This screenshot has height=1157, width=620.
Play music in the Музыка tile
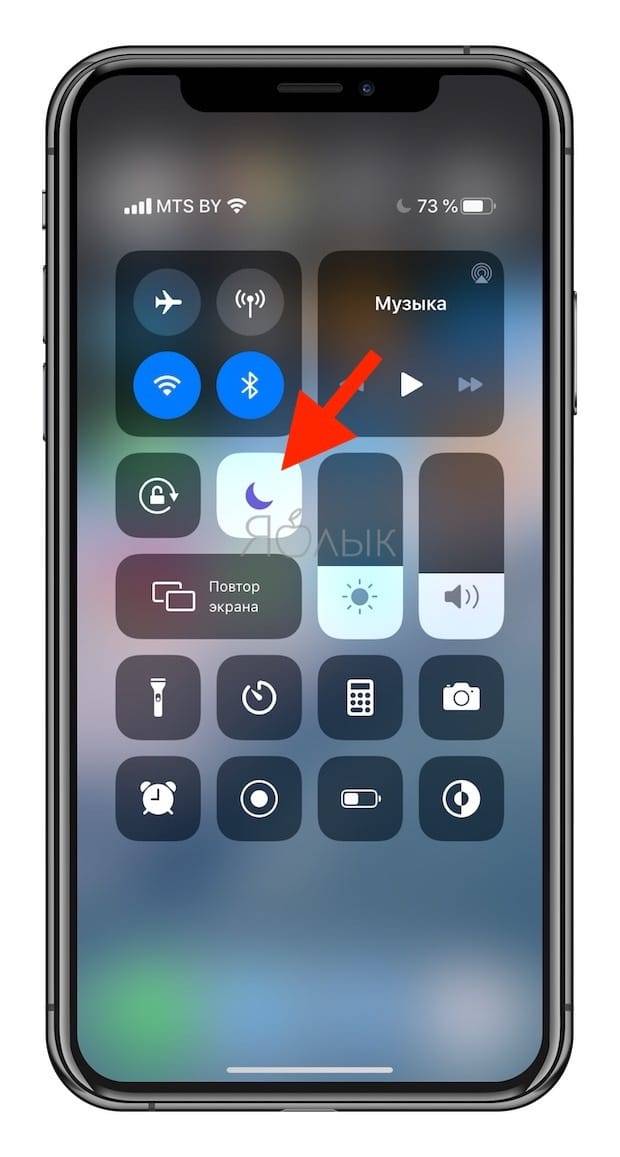tap(411, 384)
